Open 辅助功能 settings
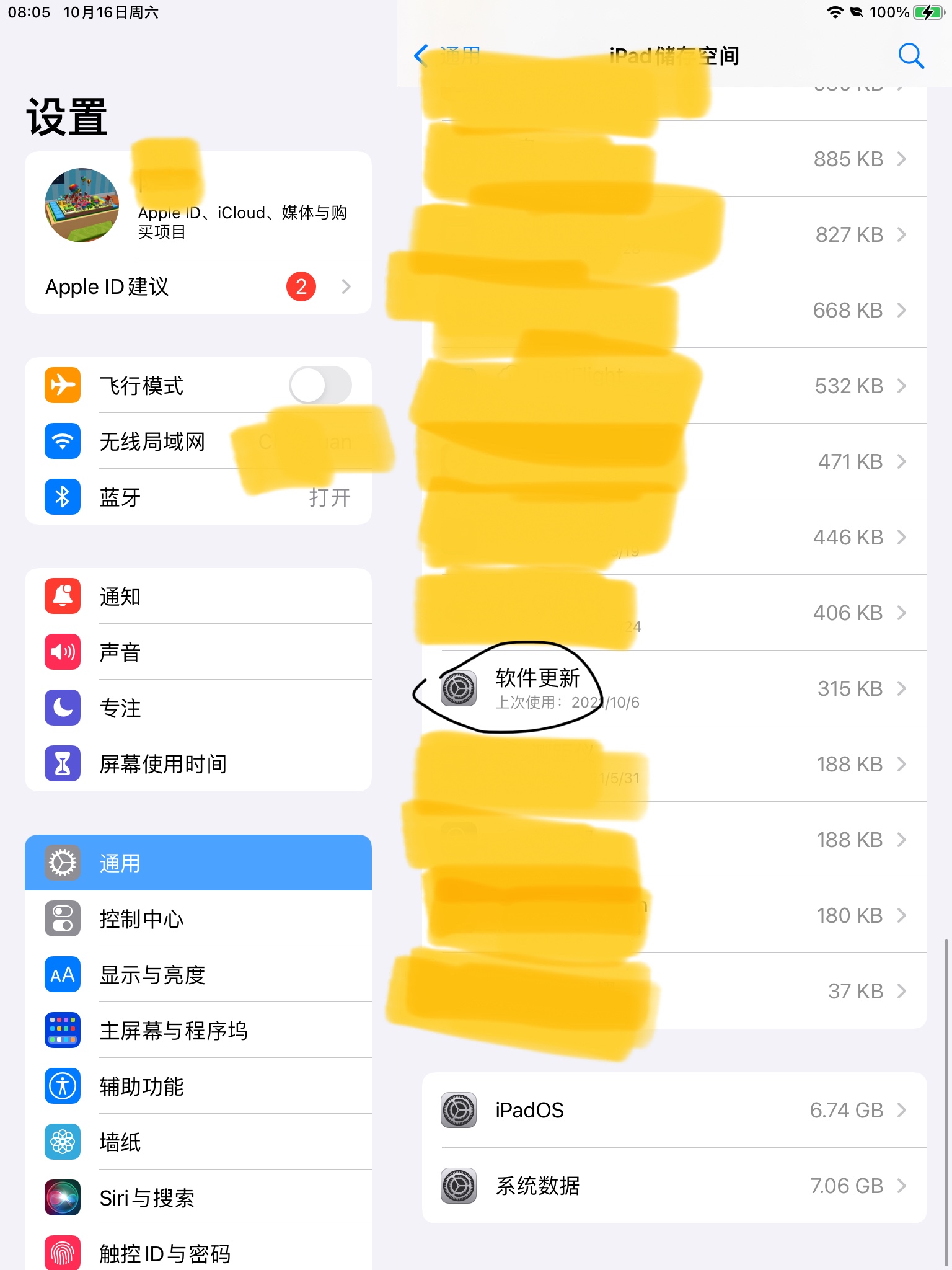This screenshot has height=1270, width=952. pyautogui.click(x=198, y=1086)
